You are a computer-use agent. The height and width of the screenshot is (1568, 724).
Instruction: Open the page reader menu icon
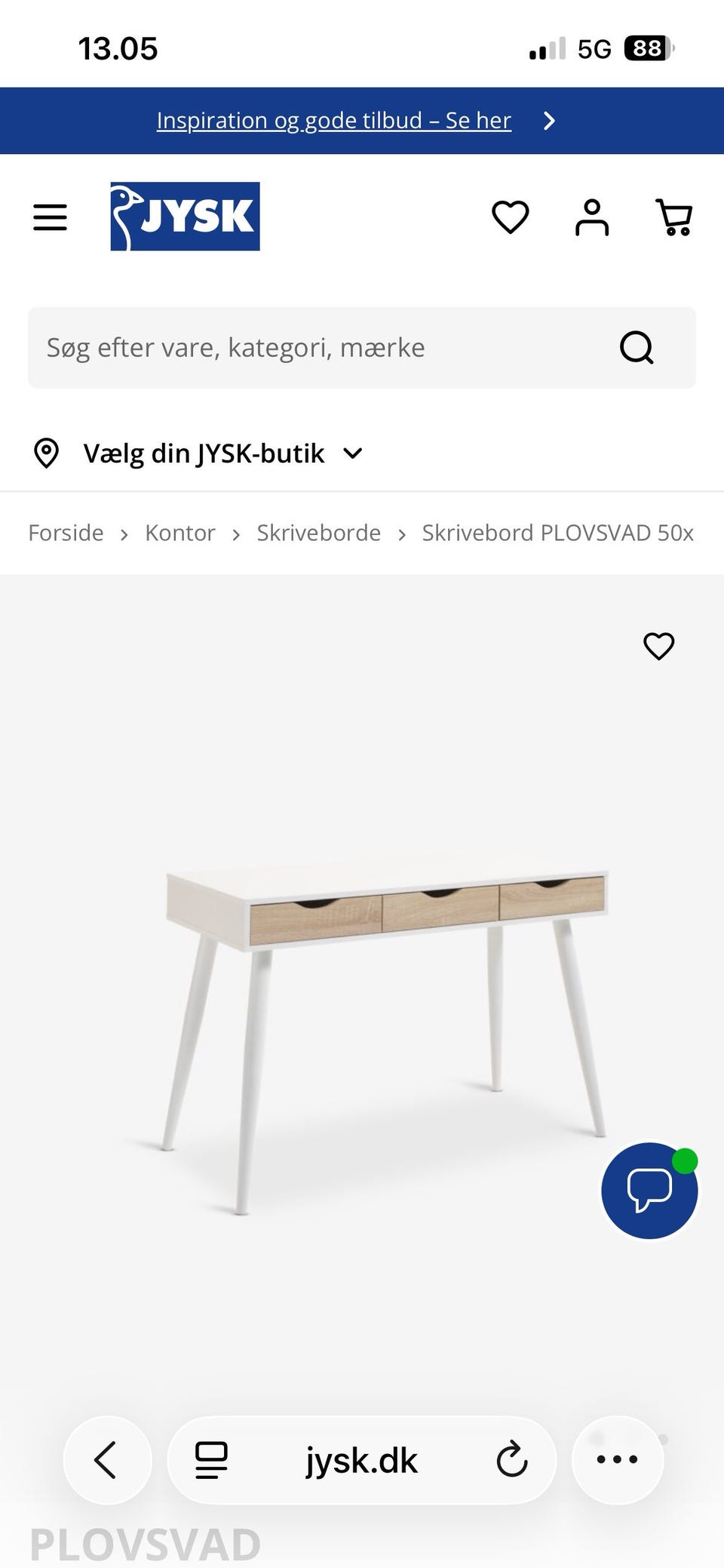pos(212,1459)
